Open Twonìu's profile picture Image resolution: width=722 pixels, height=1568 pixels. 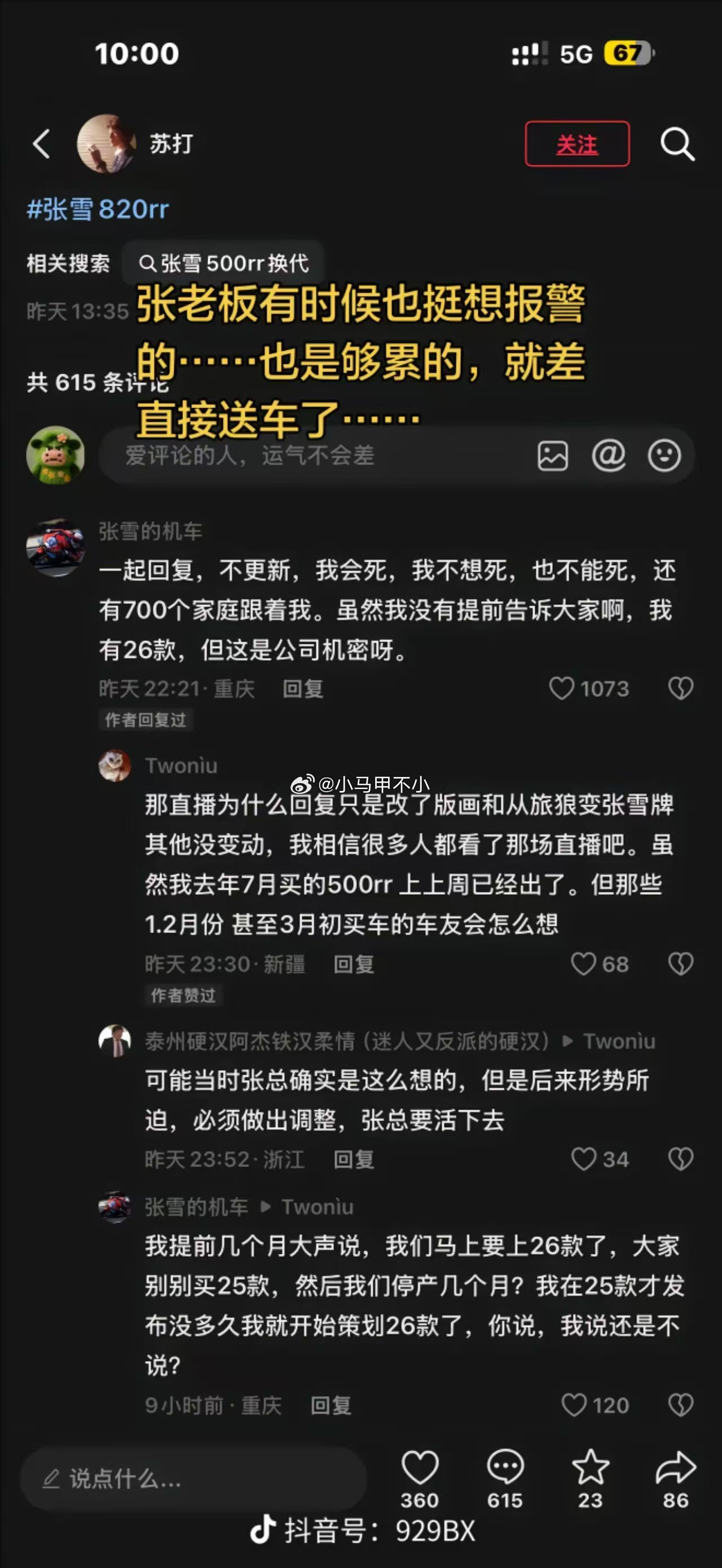[116, 767]
